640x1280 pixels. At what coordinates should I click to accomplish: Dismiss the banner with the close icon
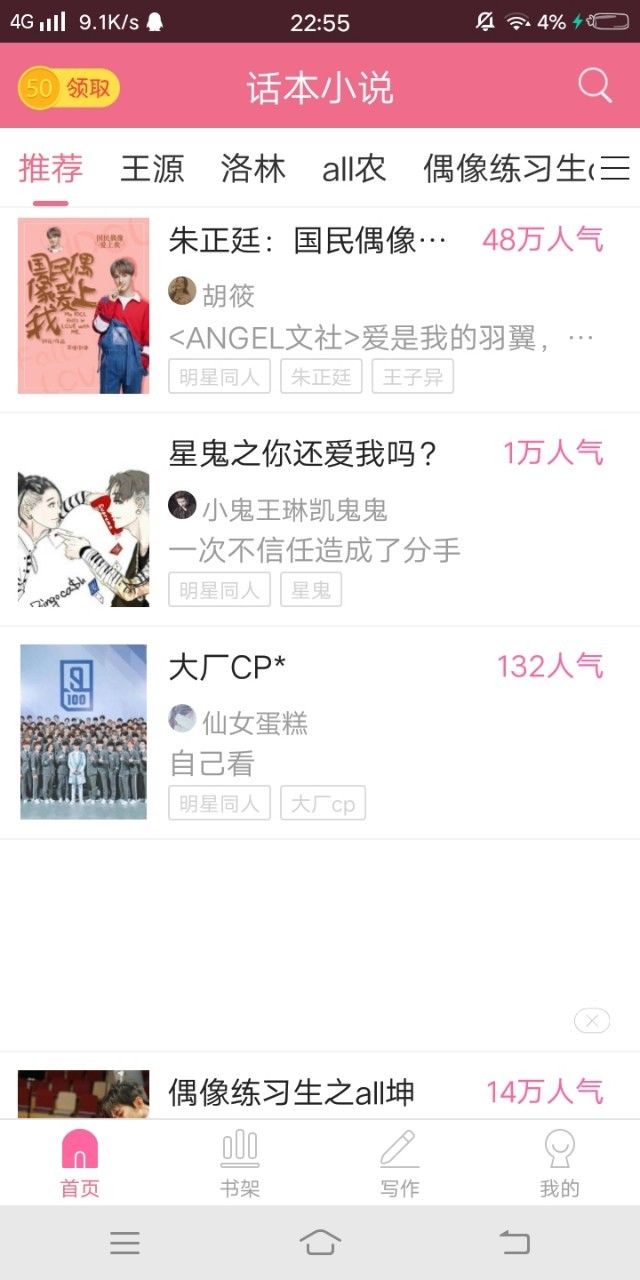coord(592,1020)
